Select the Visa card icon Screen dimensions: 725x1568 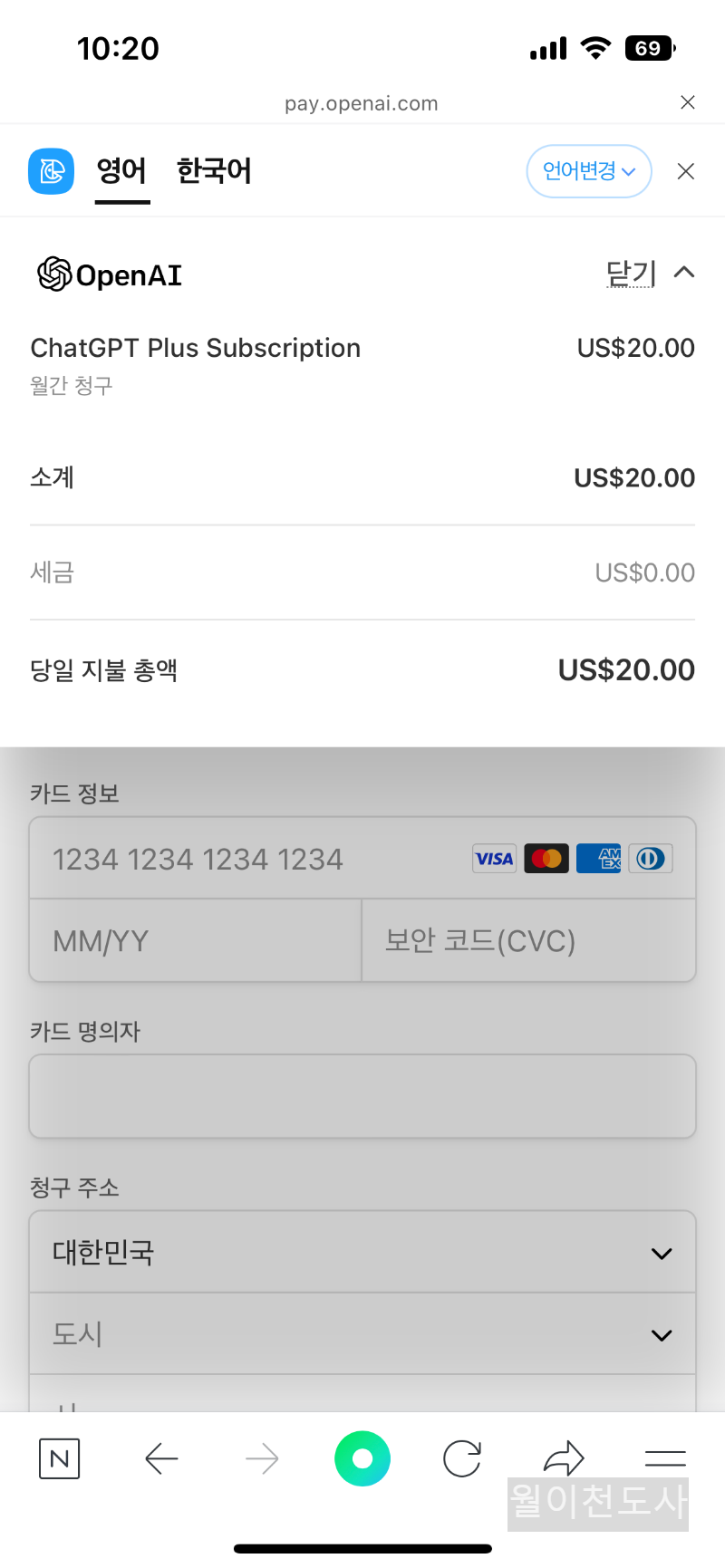(x=494, y=858)
